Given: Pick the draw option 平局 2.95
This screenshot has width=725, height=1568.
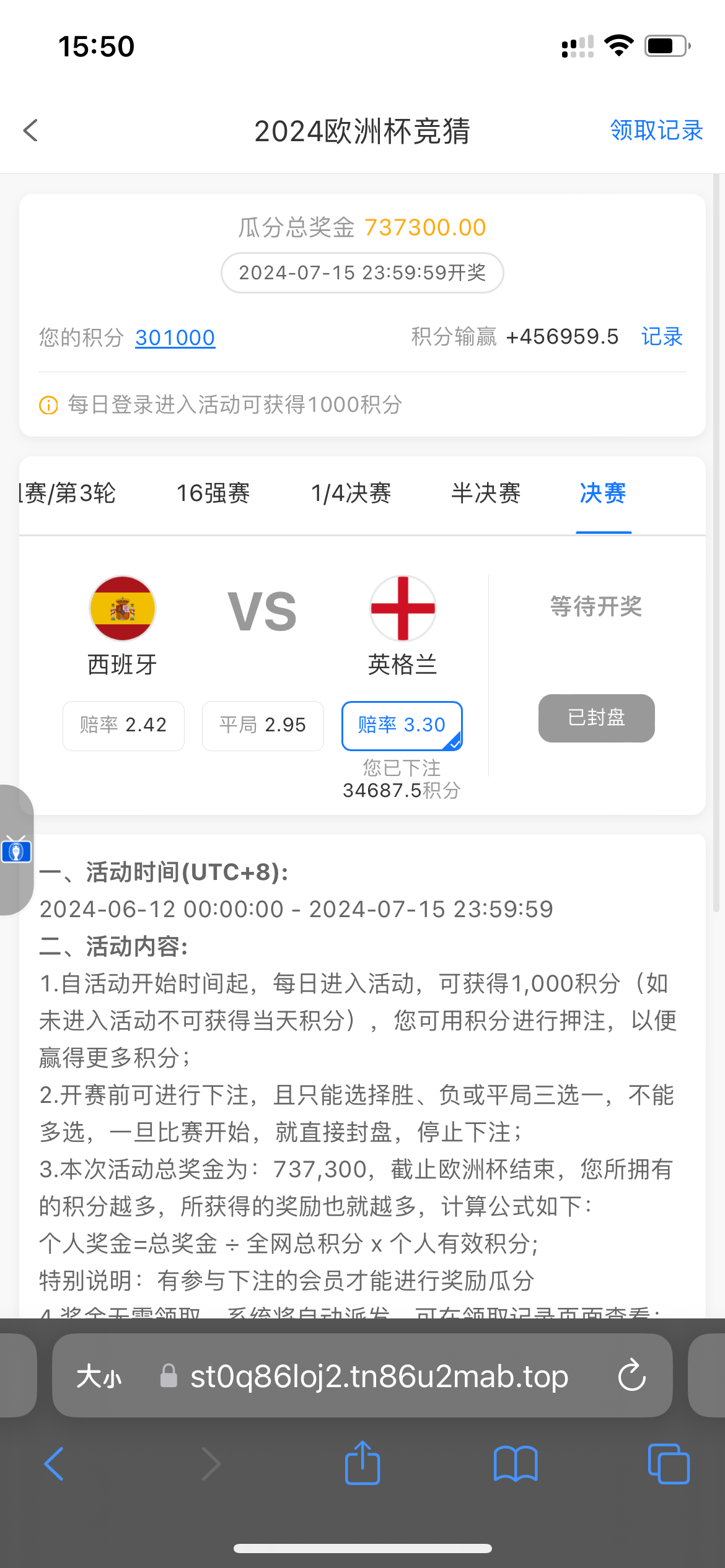Looking at the screenshot, I should pyautogui.click(x=263, y=725).
